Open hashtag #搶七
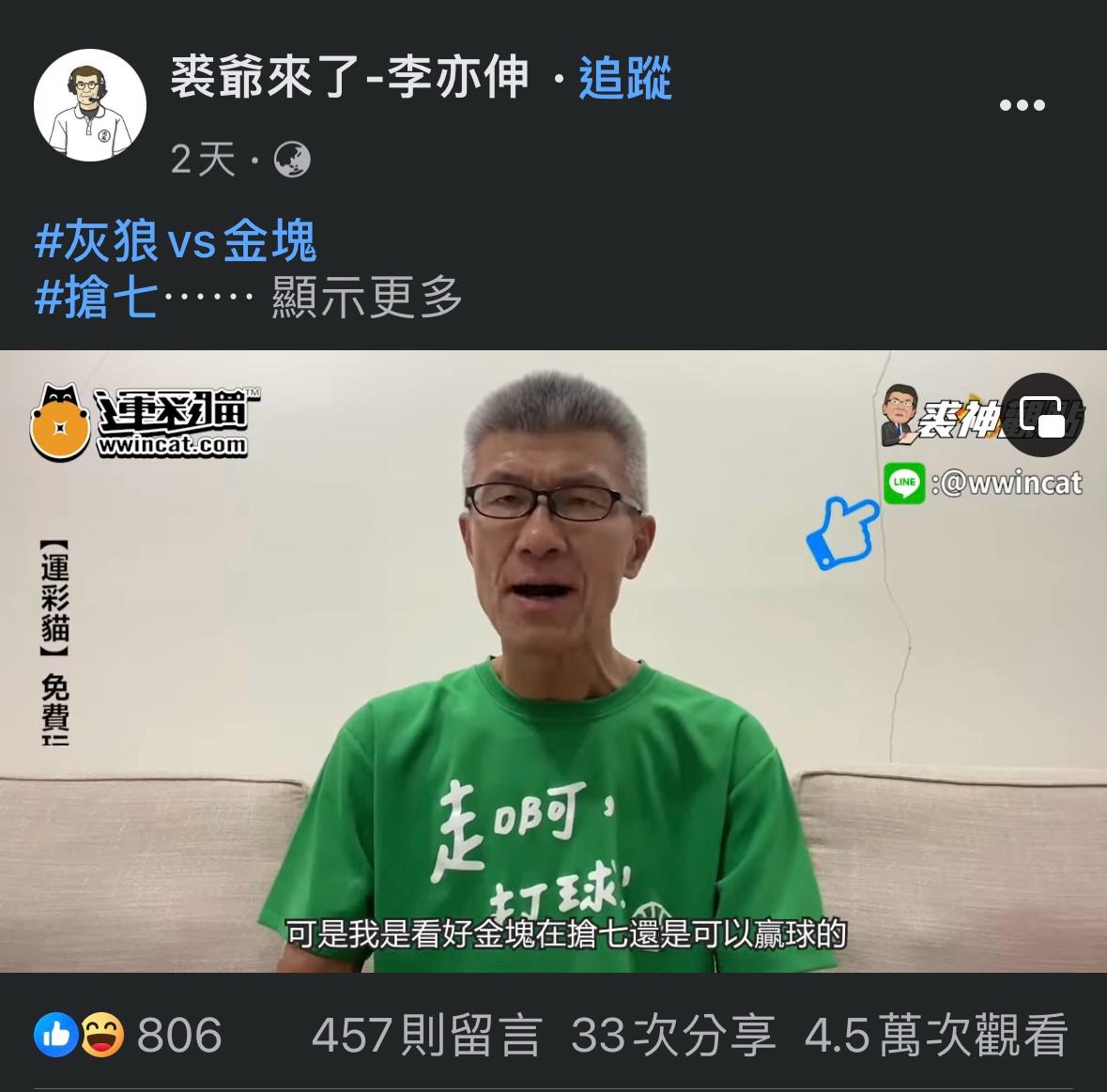This screenshot has width=1107, height=1092. 96,299
